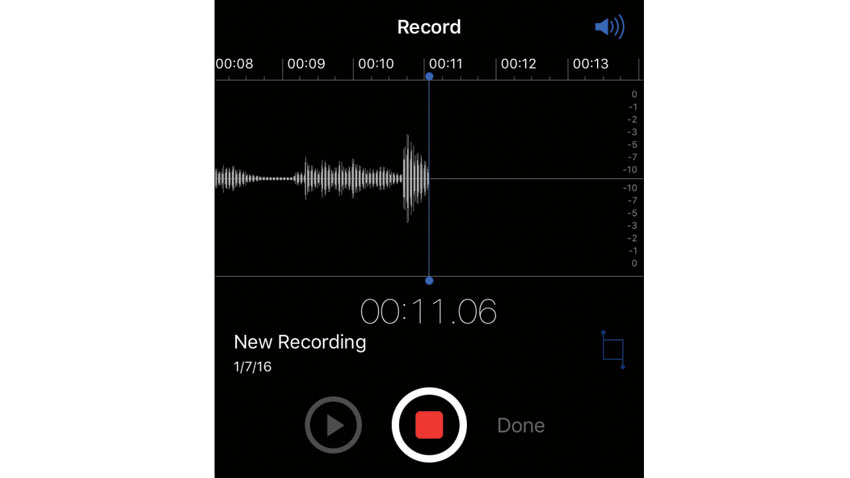850x478 pixels.
Task: Tap the New Recording title
Action: 300,342
